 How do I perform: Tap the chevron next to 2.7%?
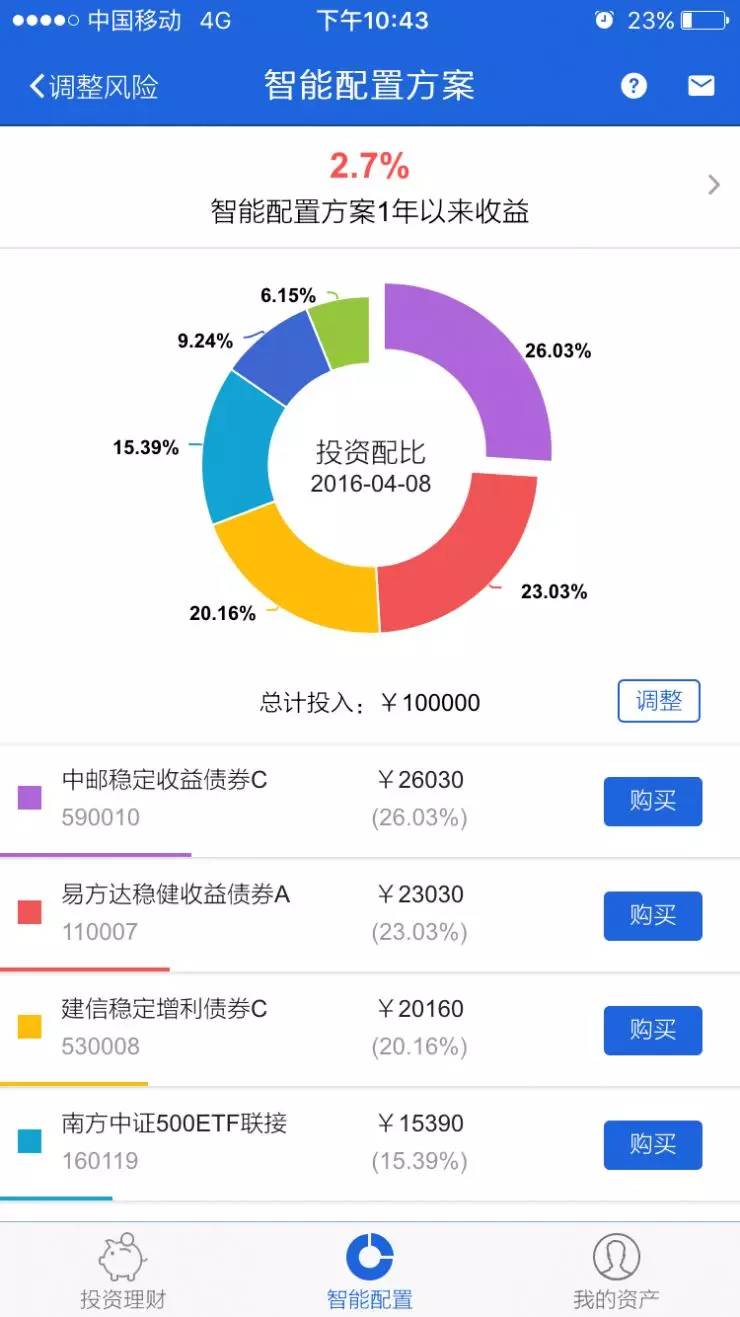[714, 185]
